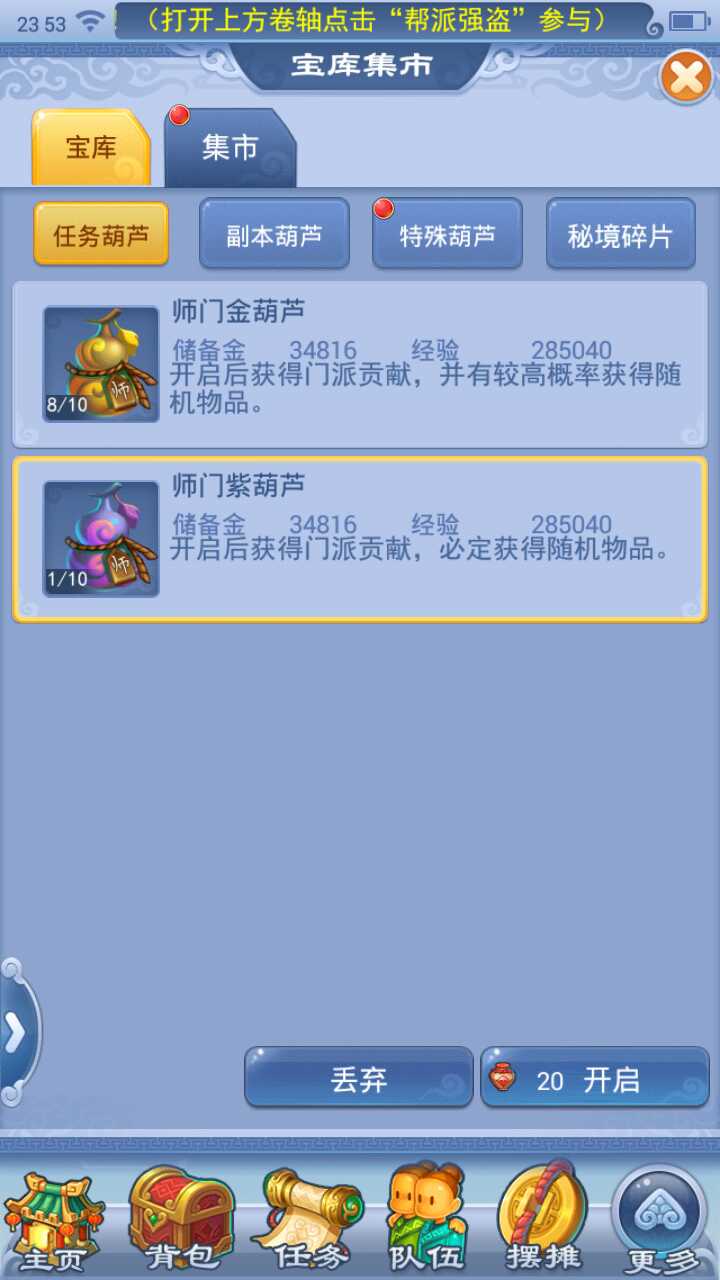Tap 丢弃 to discard the gourd

point(358,1079)
